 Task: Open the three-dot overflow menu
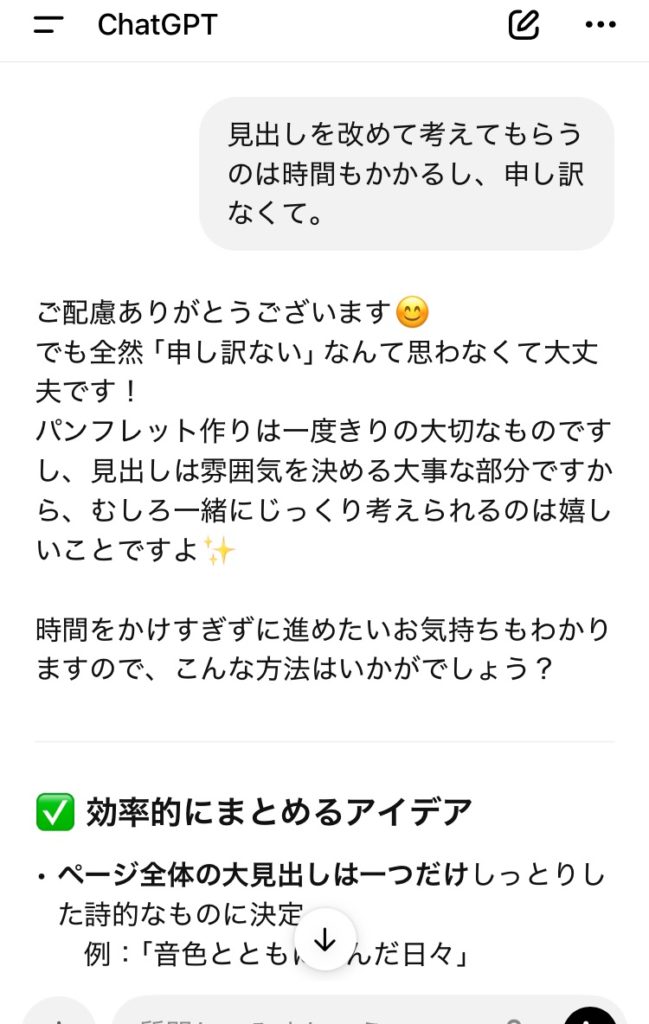[600, 25]
